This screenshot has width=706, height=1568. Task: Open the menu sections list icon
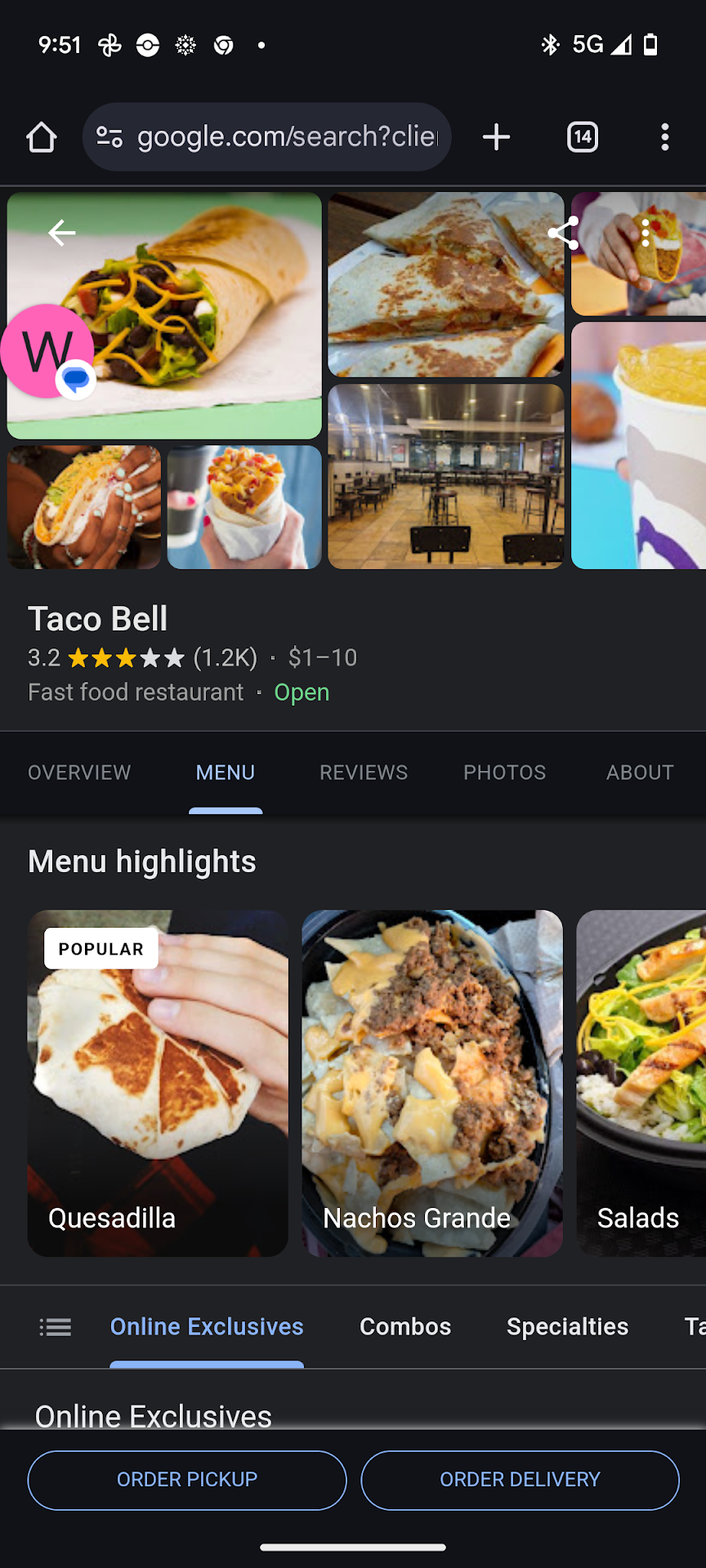tap(56, 1327)
